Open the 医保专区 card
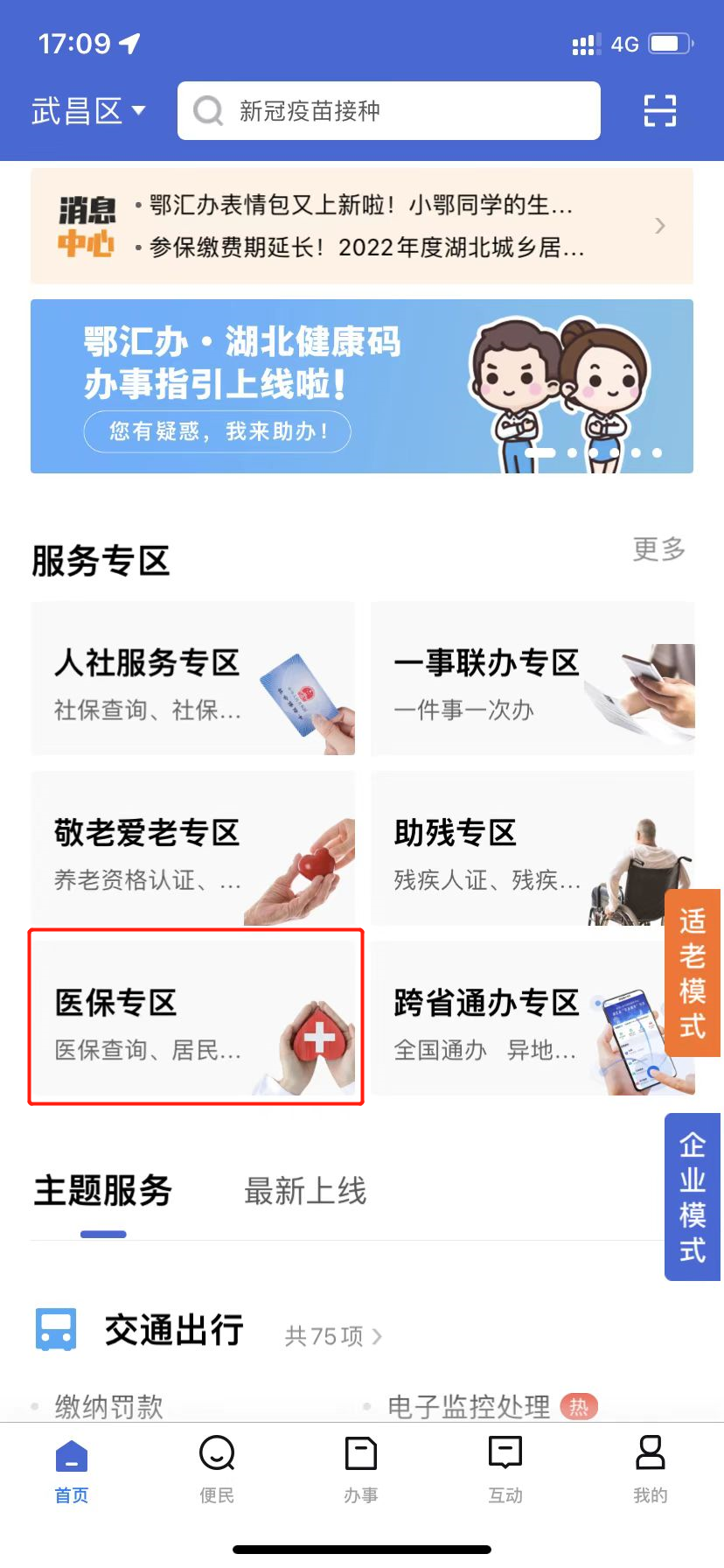The height and width of the screenshot is (1568, 724). pos(195,1018)
